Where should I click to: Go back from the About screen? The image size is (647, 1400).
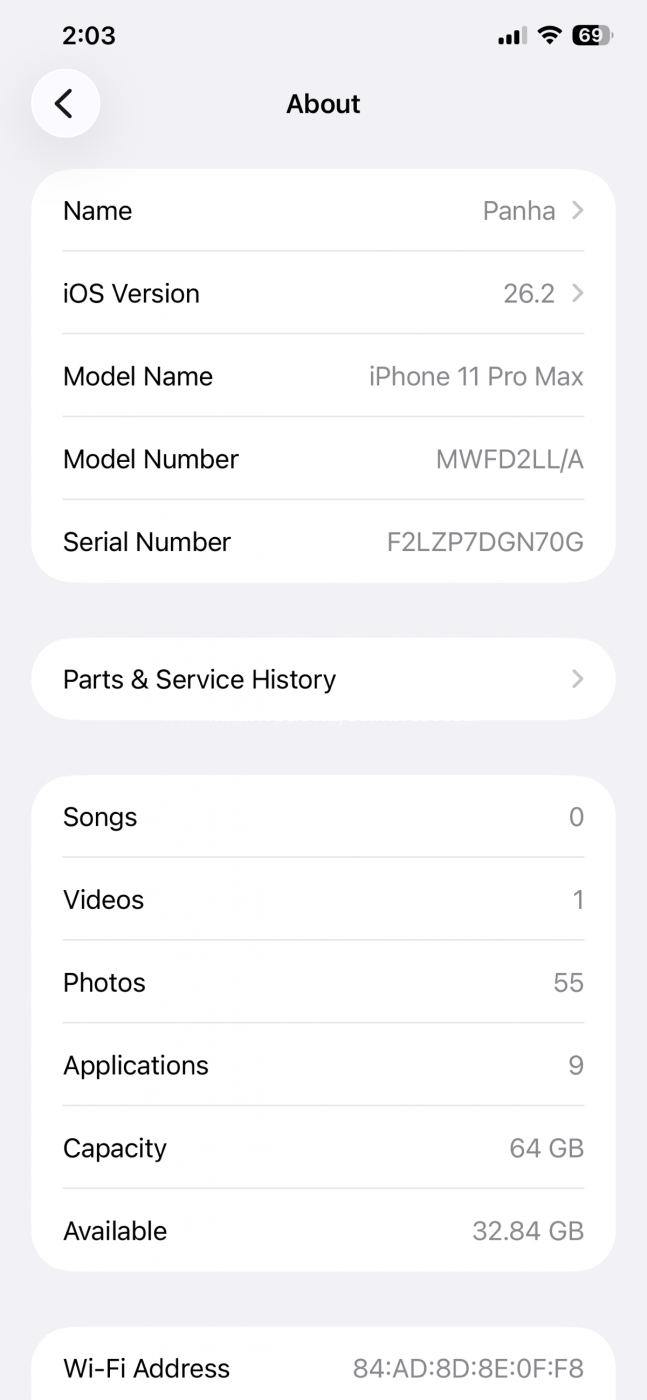pos(65,103)
